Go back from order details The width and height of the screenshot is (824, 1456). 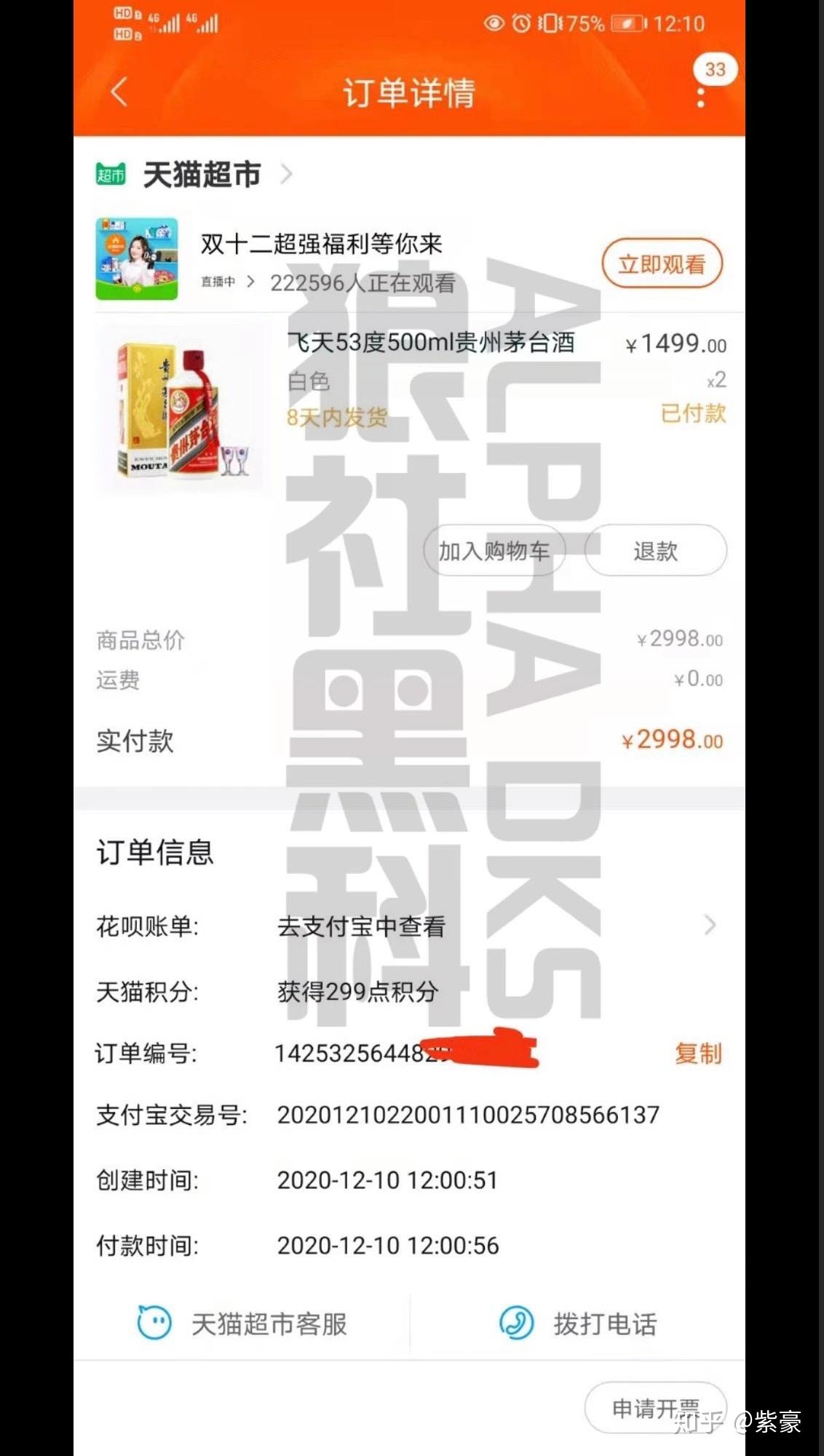pyautogui.click(x=119, y=92)
